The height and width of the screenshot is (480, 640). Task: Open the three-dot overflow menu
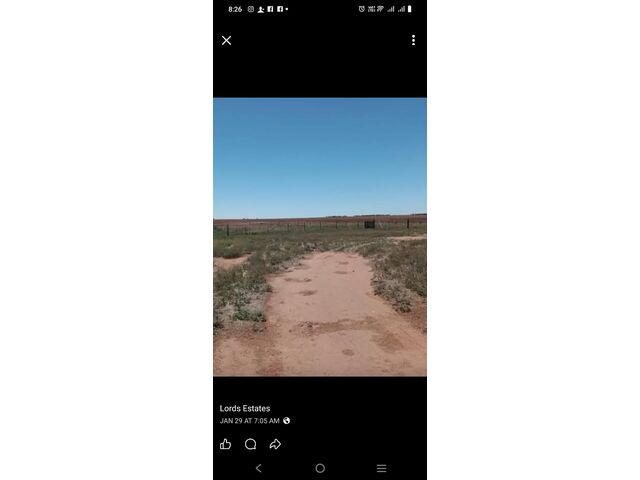click(x=413, y=40)
